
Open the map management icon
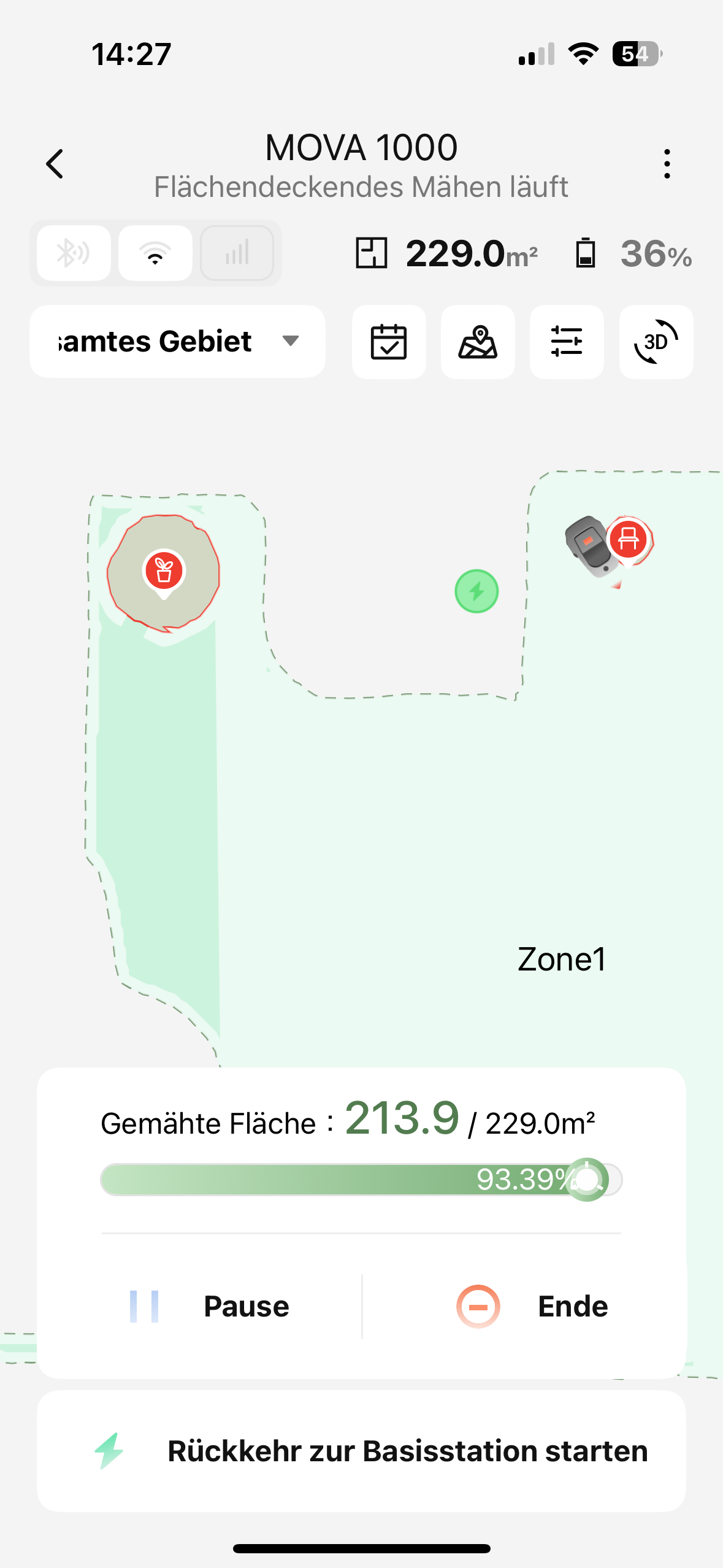(478, 342)
